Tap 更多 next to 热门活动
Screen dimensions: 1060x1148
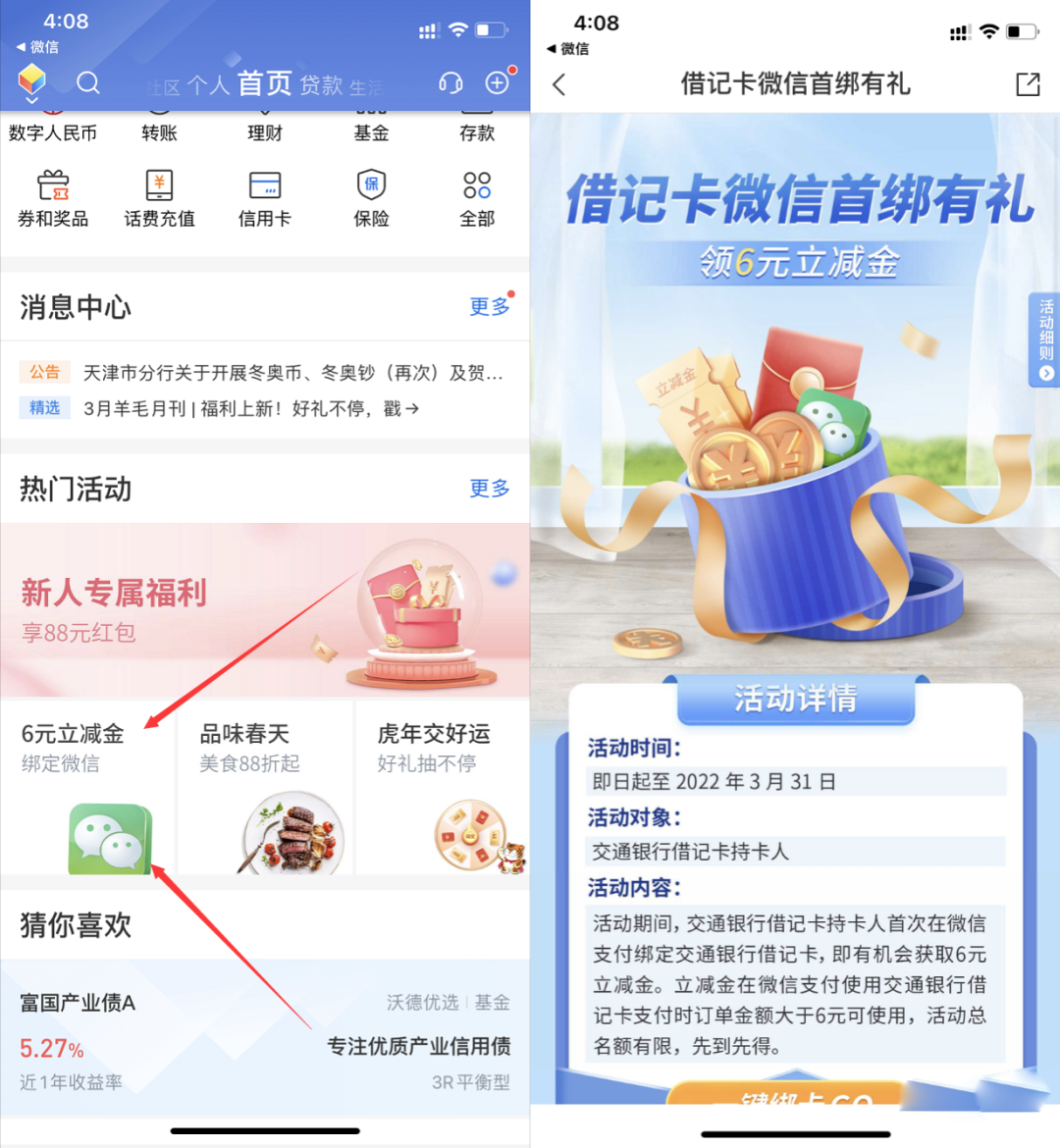click(x=490, y=489)
